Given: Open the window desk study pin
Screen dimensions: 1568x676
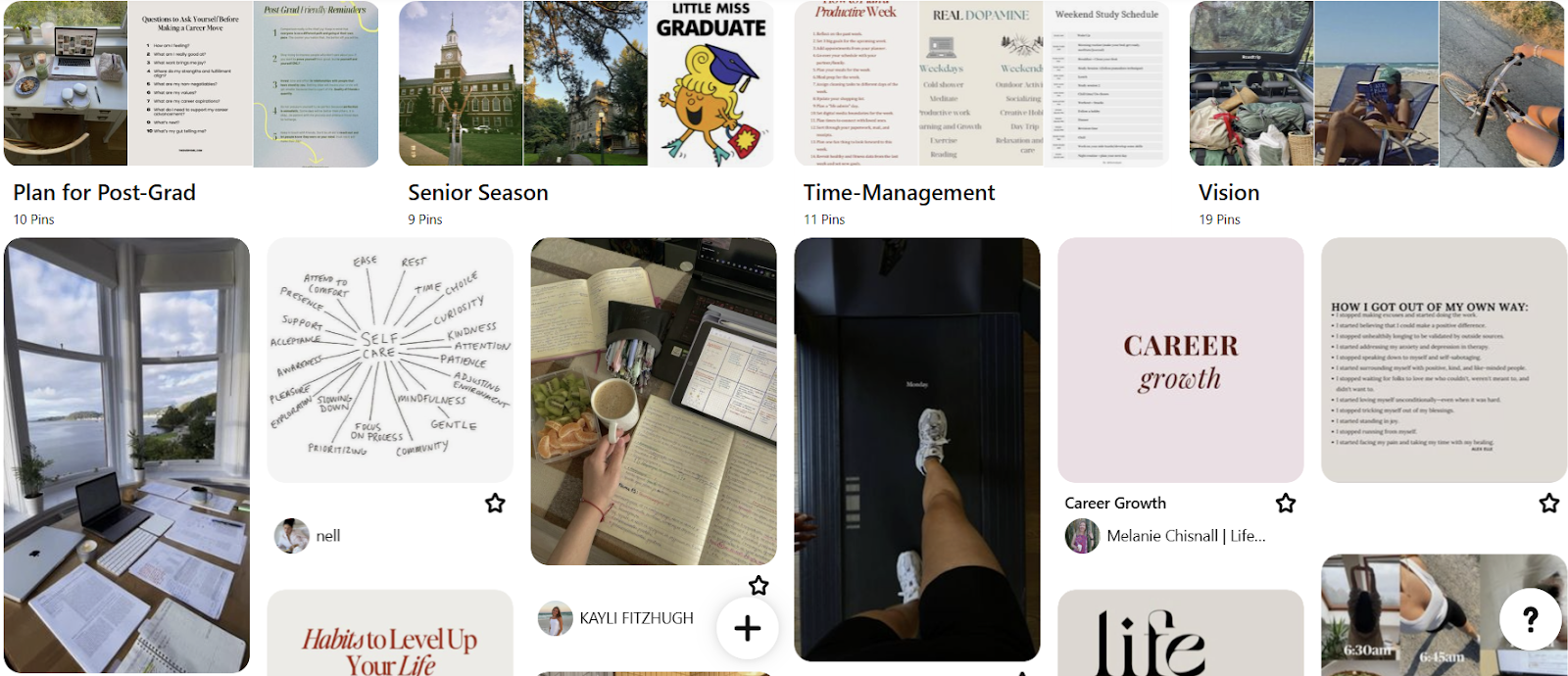Looking at the screenshot, I should 126,455.
